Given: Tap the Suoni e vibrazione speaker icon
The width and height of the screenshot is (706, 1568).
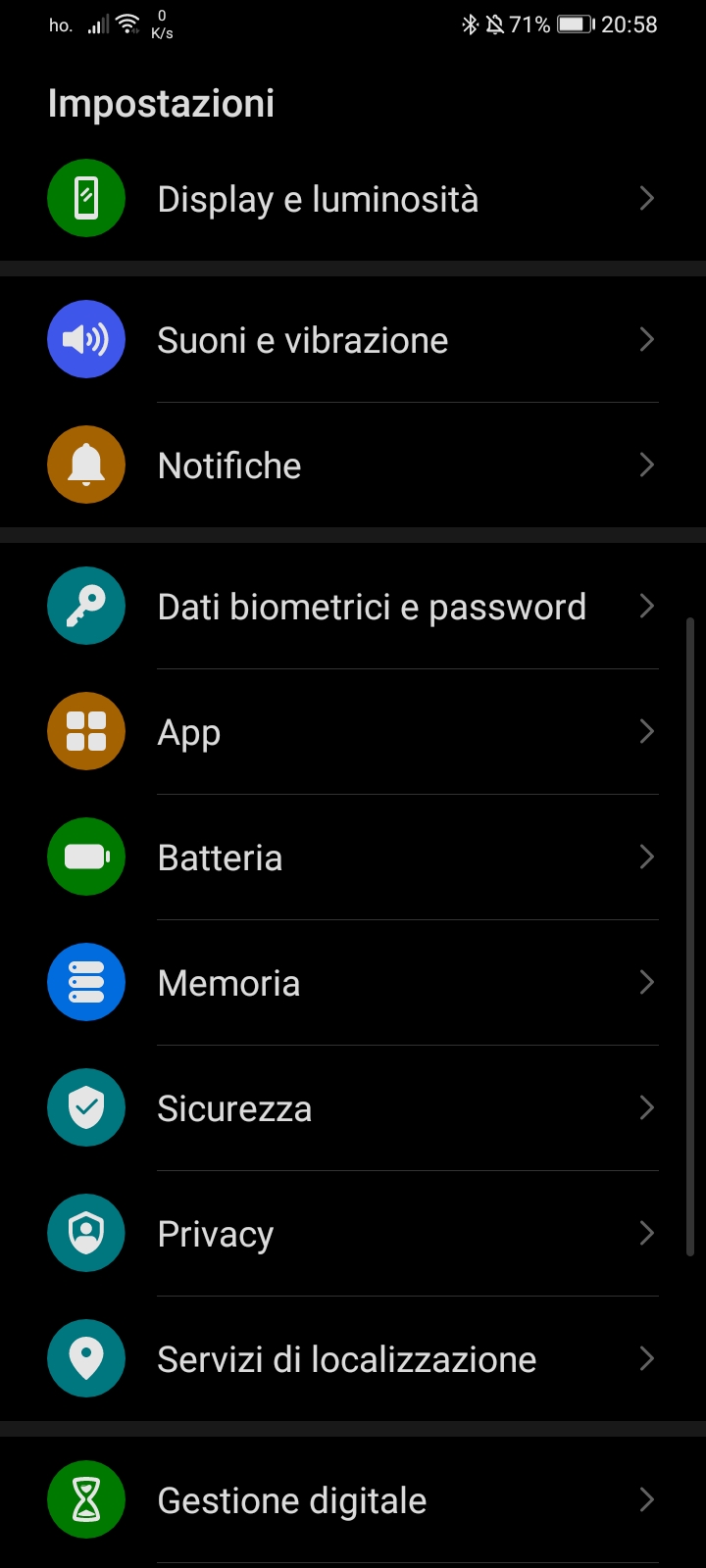Looking at the screenshot, I should [85, 339].
